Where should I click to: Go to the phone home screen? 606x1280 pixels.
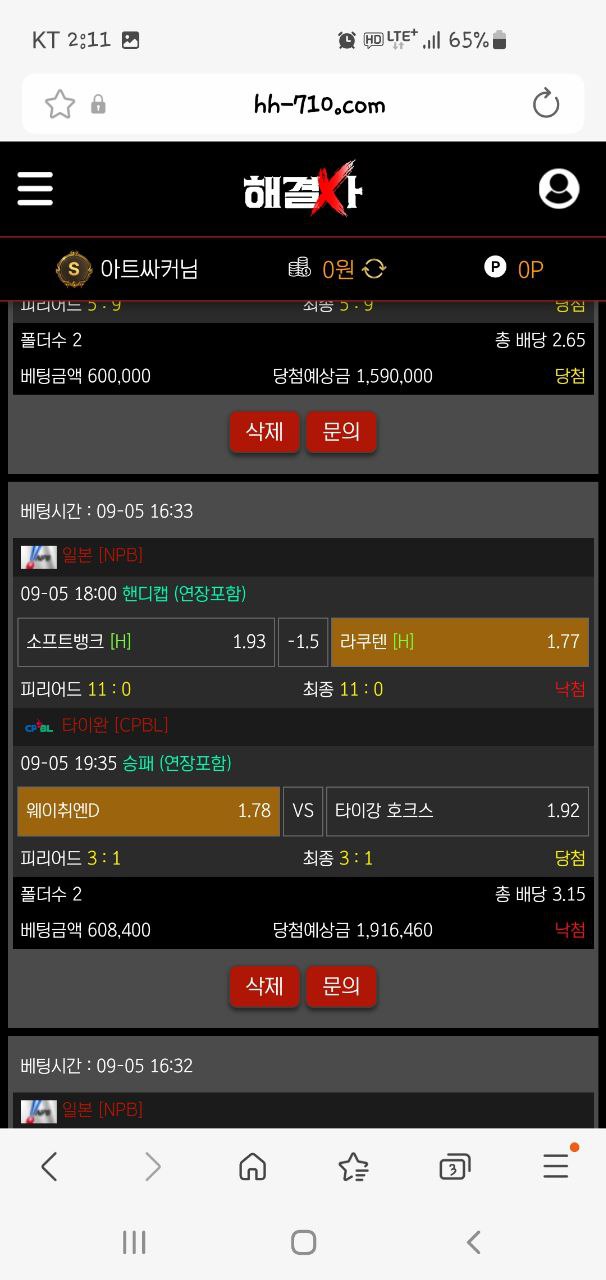pos(303,1242)
